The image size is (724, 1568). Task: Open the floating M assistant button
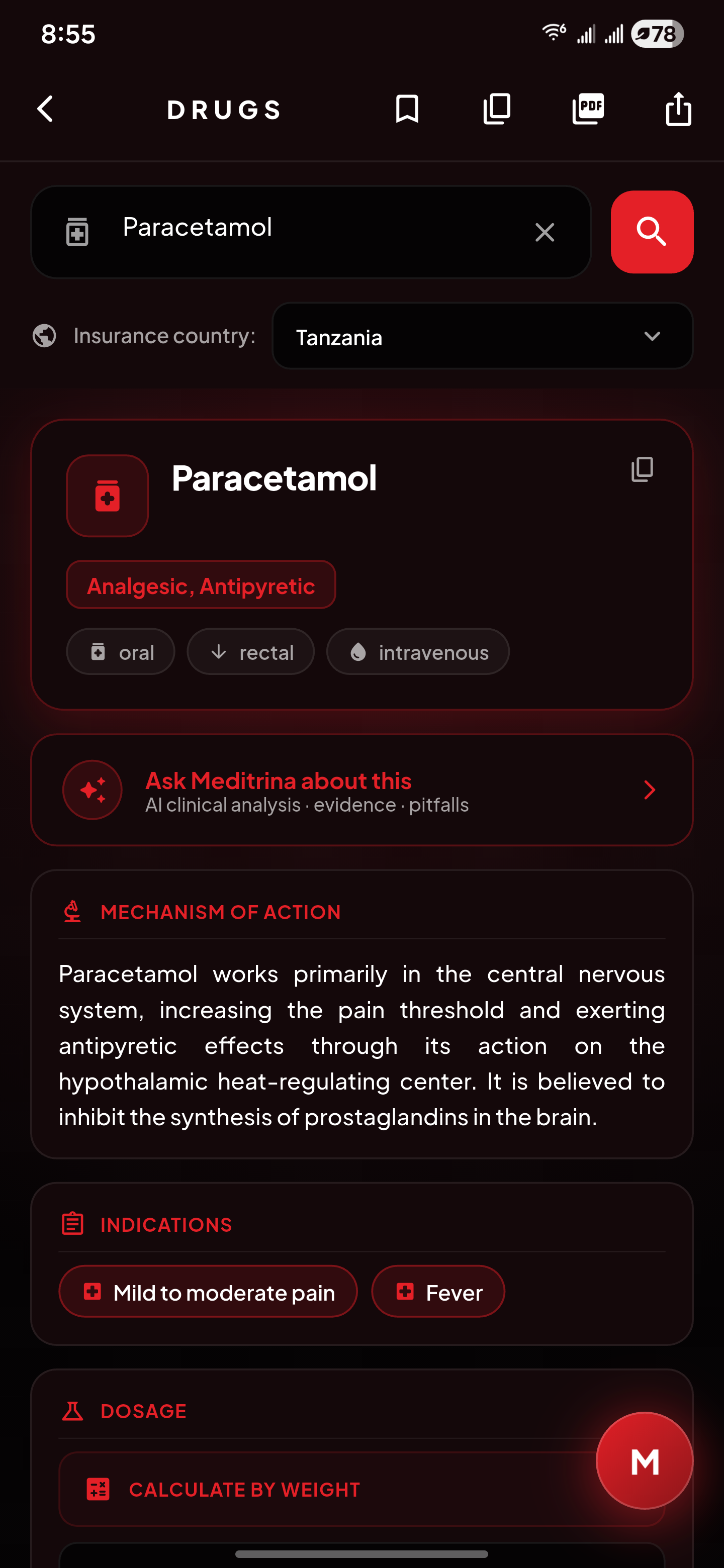tap(644, 1461)
